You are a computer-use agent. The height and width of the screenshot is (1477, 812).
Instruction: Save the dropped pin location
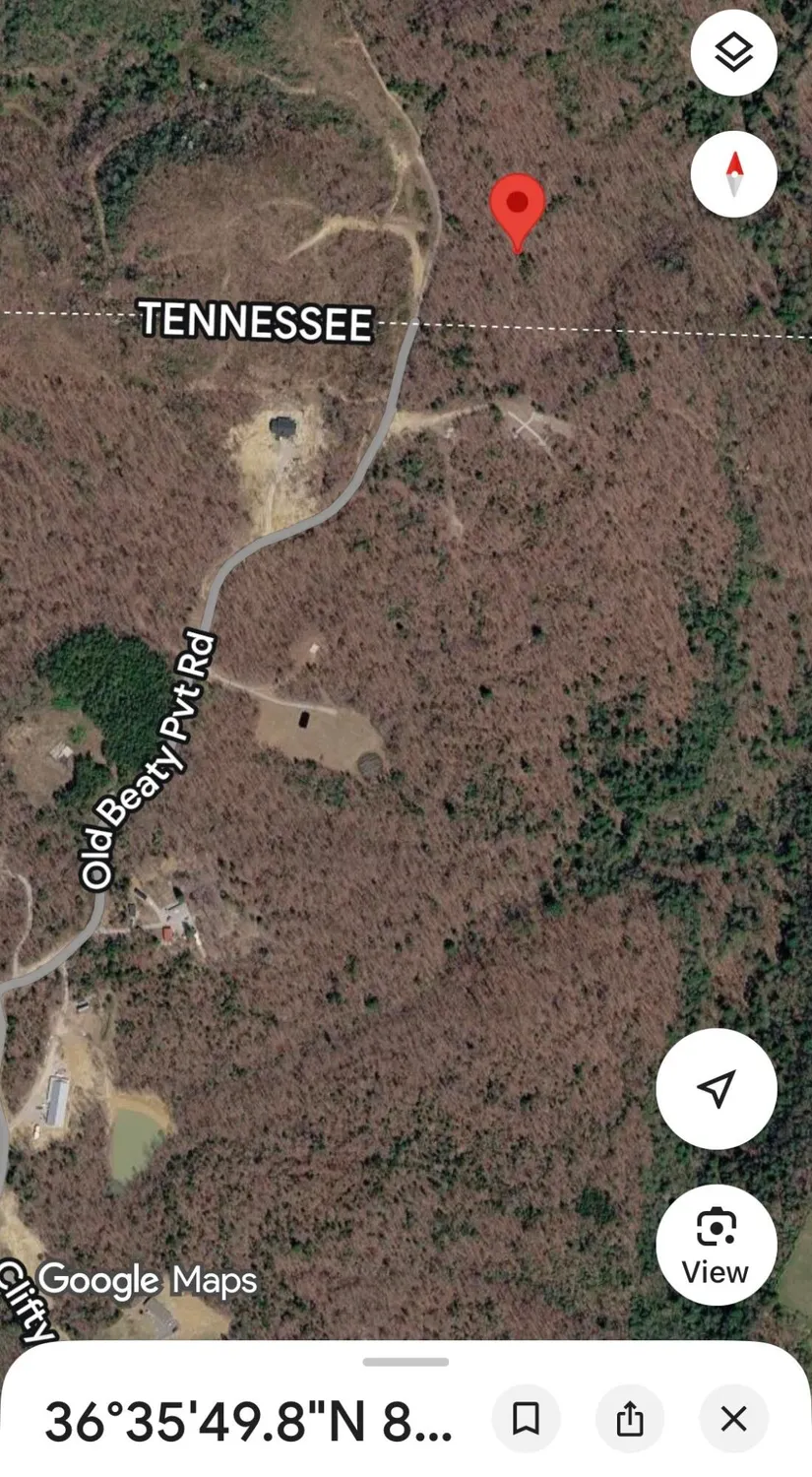point(527,1419)
